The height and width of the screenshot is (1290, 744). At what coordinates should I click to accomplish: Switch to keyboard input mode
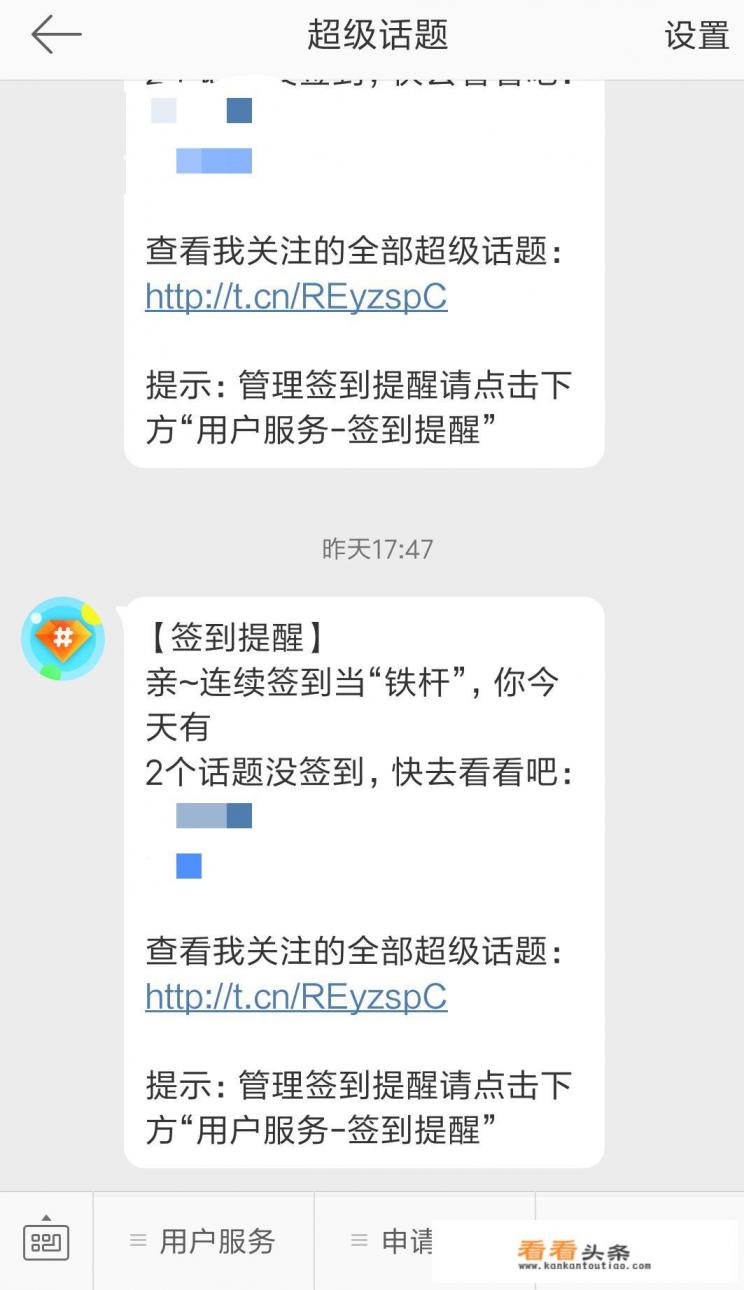46,1241
